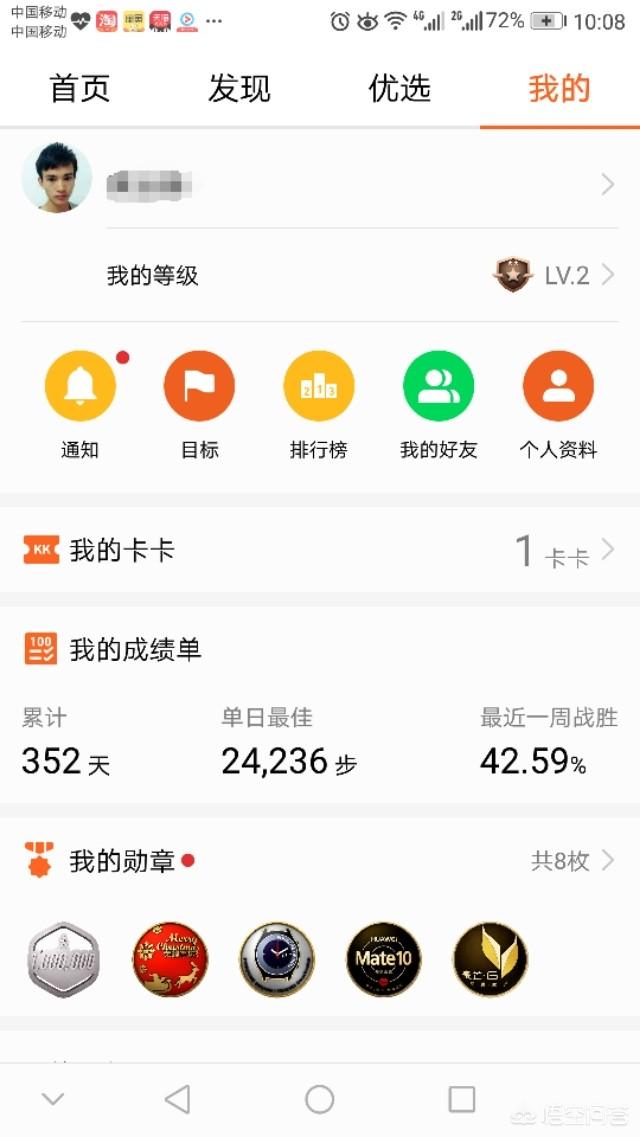Open the 排行榜 leaderboard

click(319, 386)
